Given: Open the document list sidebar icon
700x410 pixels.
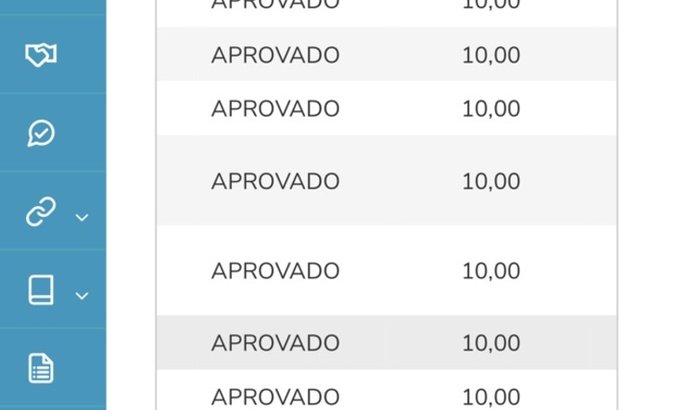Looking at the screenshot, I should (x=41, y=368).
